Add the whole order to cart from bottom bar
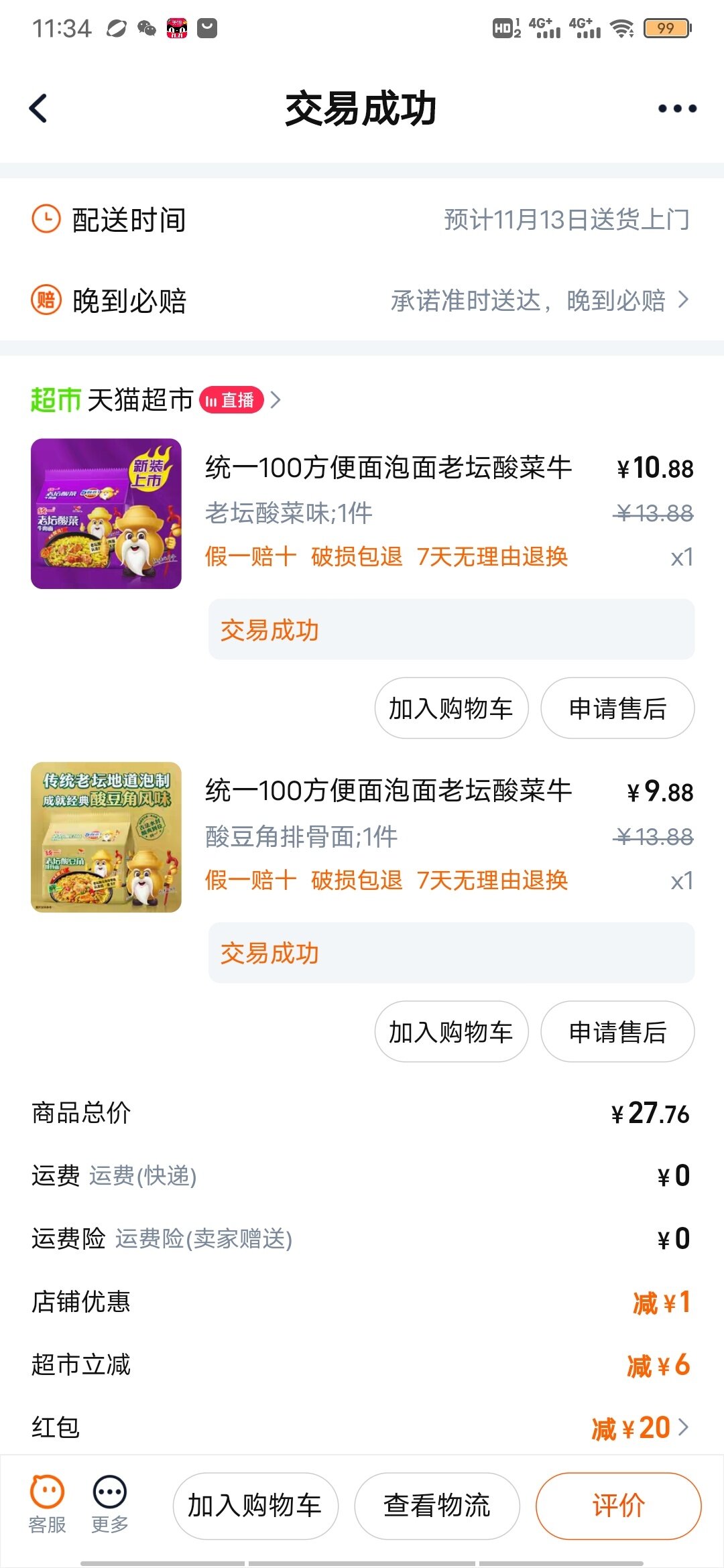Viewport: 724px width, 1568px height. [x=255, y=1506]
